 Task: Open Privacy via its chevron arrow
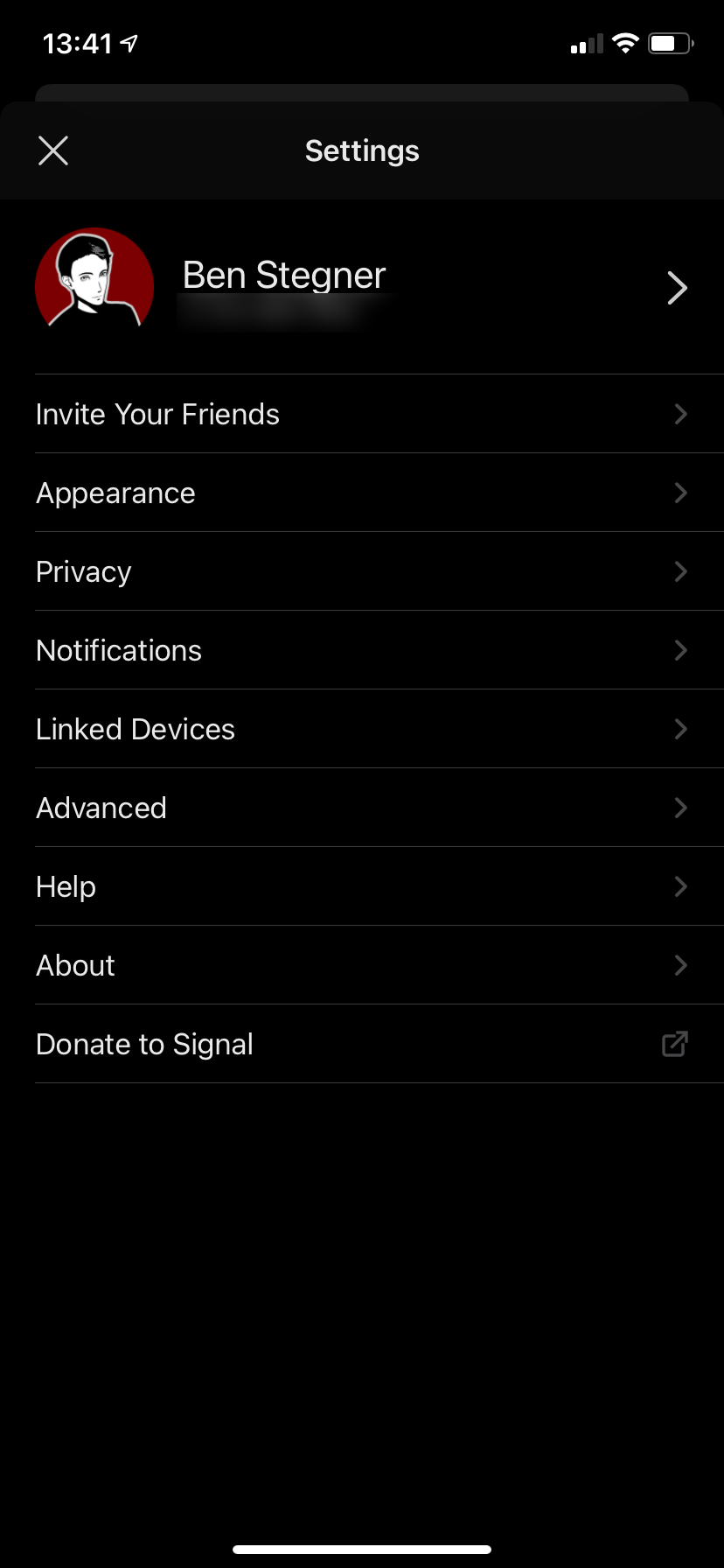[681, 571]
